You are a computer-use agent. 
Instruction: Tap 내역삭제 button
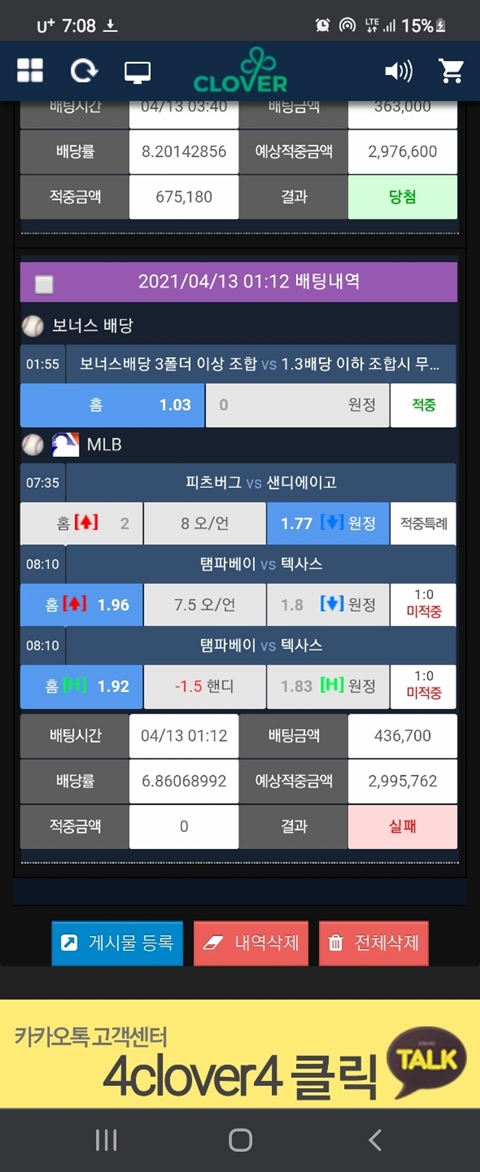coord(250,943)
